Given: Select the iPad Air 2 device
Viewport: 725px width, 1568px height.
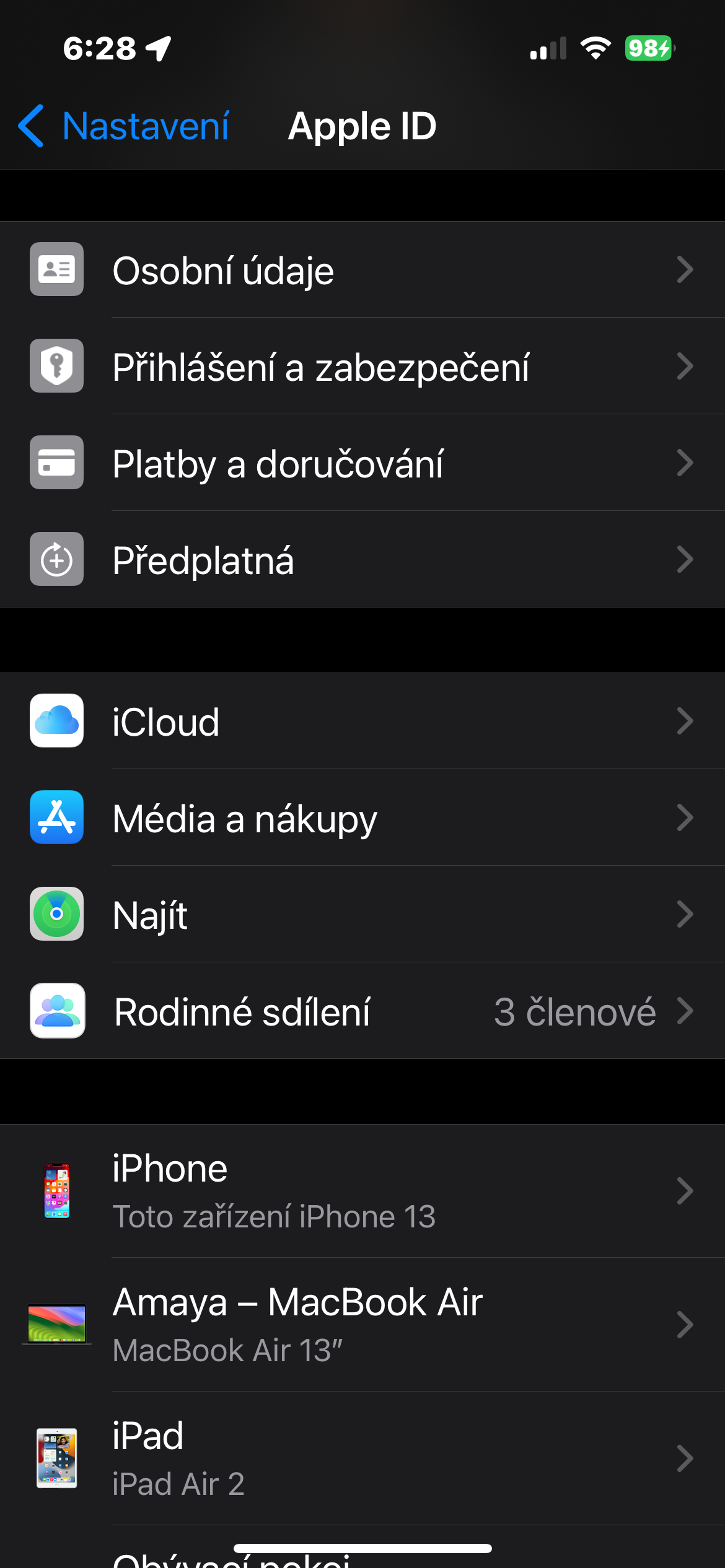Looking at the screenshot, I should tap(362, 1459).
